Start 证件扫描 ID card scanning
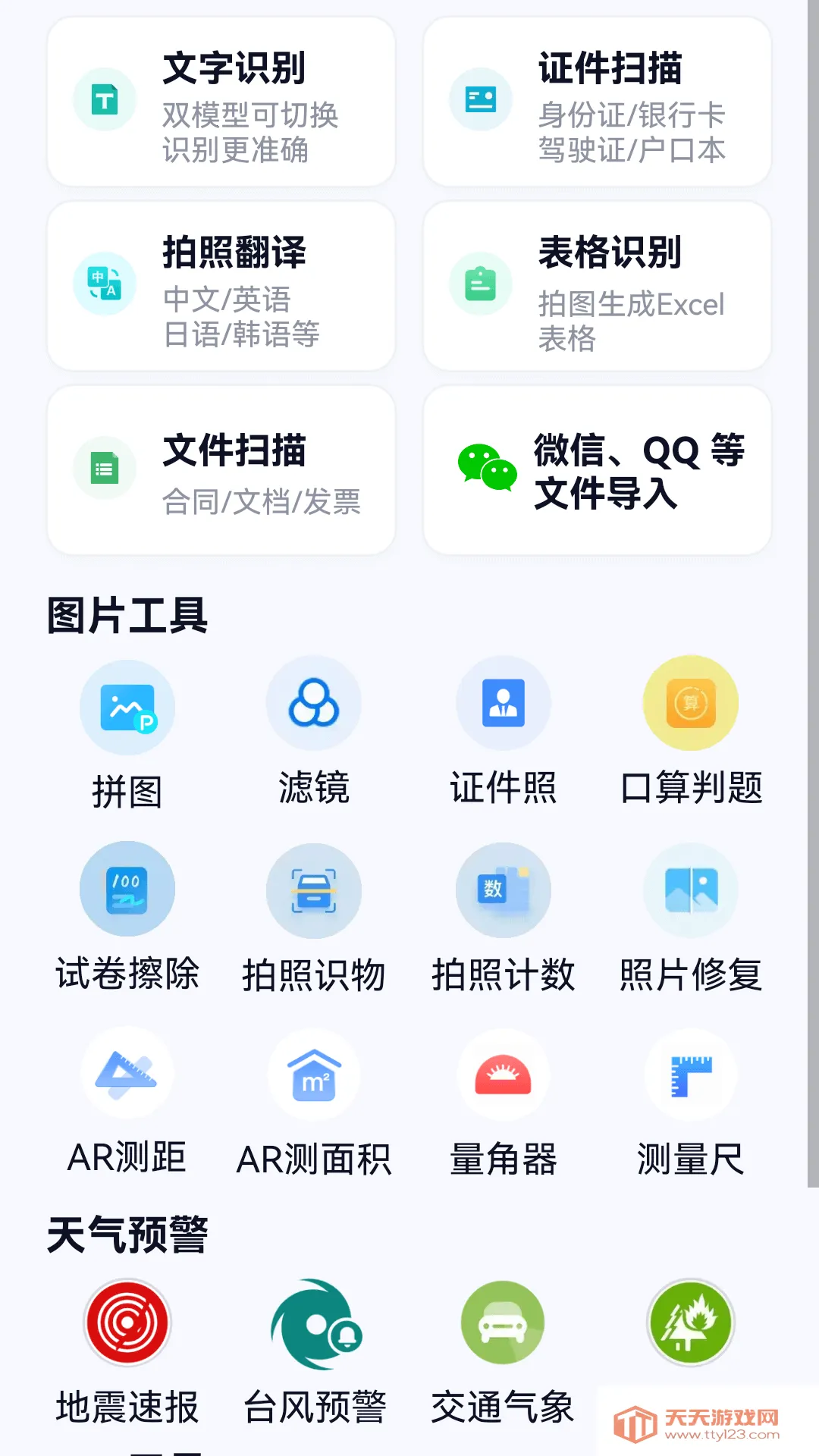 (x=597, y=102)
